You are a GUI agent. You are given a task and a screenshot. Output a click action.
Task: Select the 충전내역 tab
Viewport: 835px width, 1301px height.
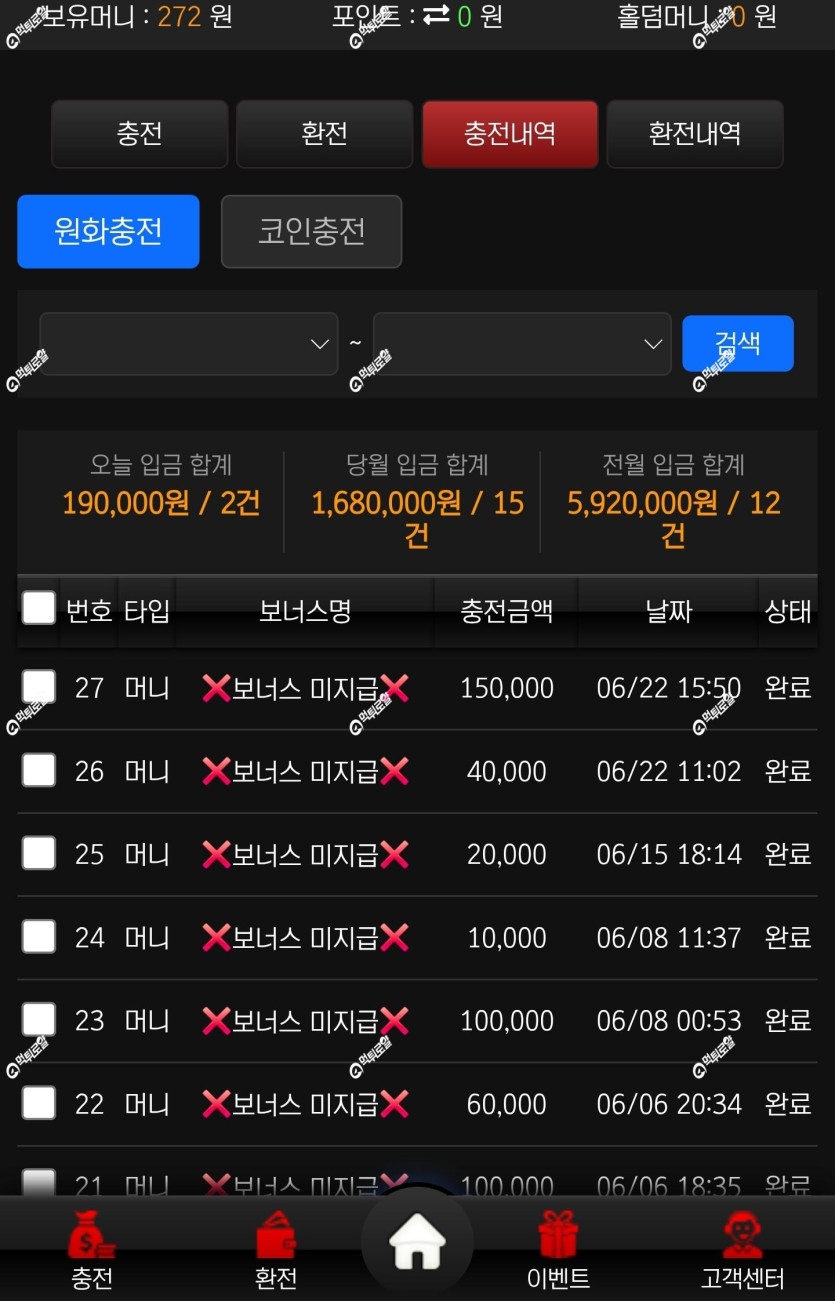(510, 134)
